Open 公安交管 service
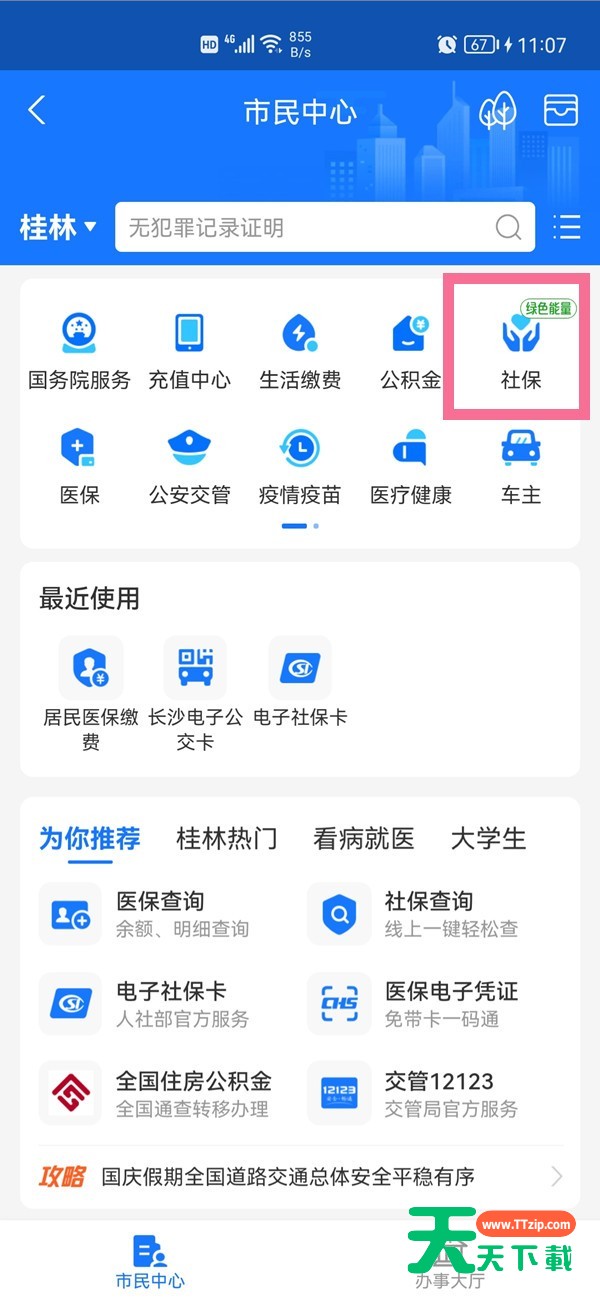Viewport: 600px width, 1300px height. pyautogui.click(x=189, y=465)
